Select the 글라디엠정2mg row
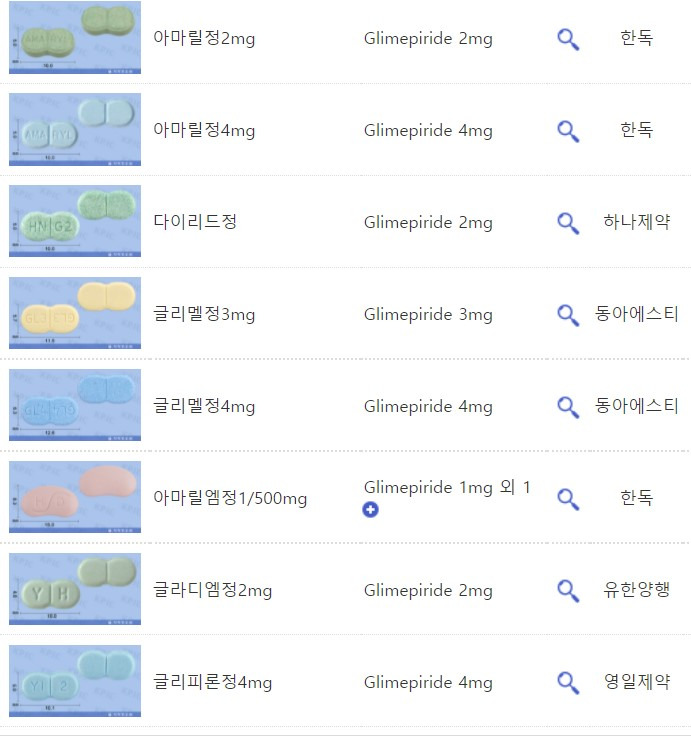 [212, 591]
